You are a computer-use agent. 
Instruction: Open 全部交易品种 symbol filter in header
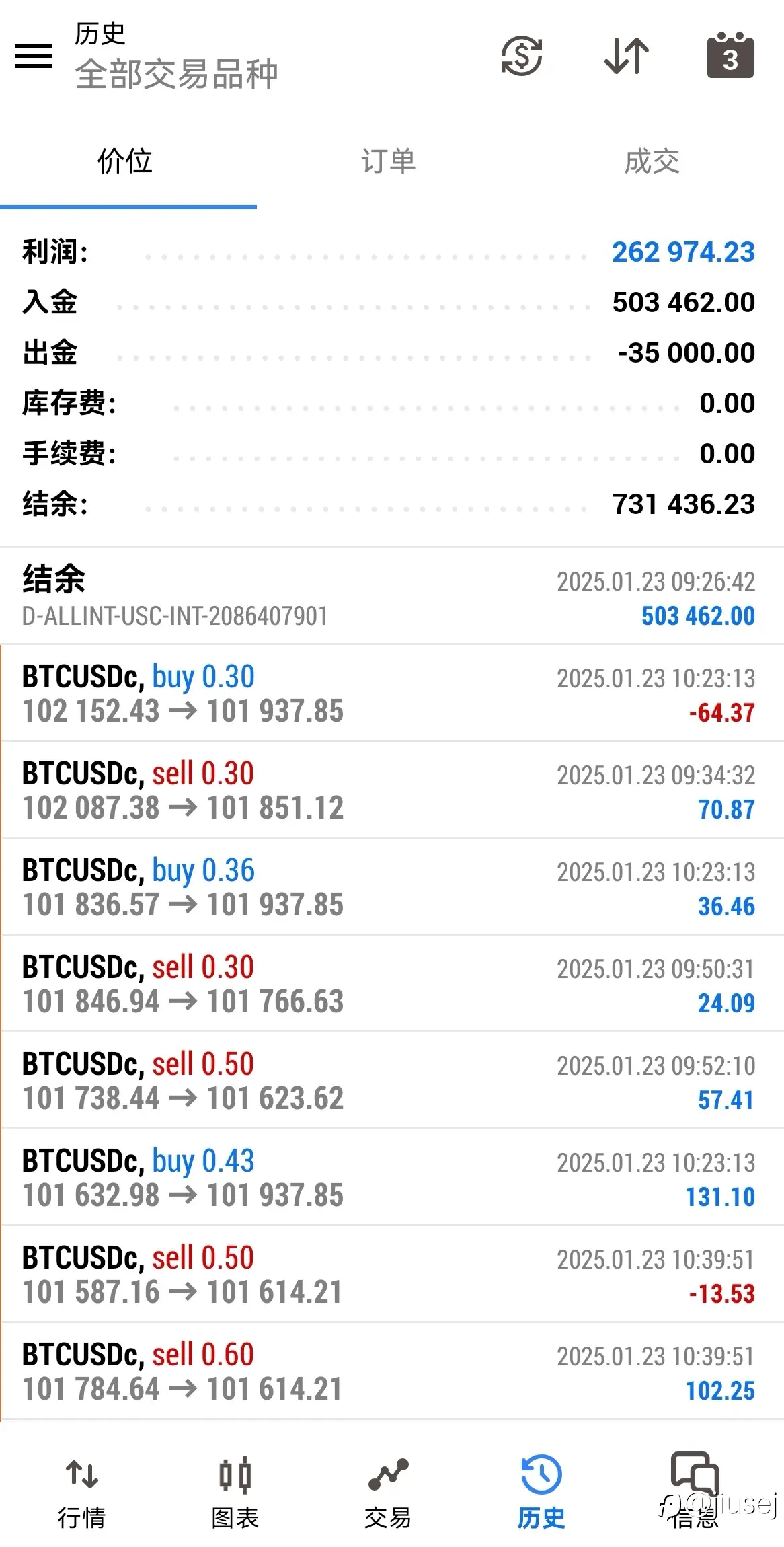click(x=176, y=74)
